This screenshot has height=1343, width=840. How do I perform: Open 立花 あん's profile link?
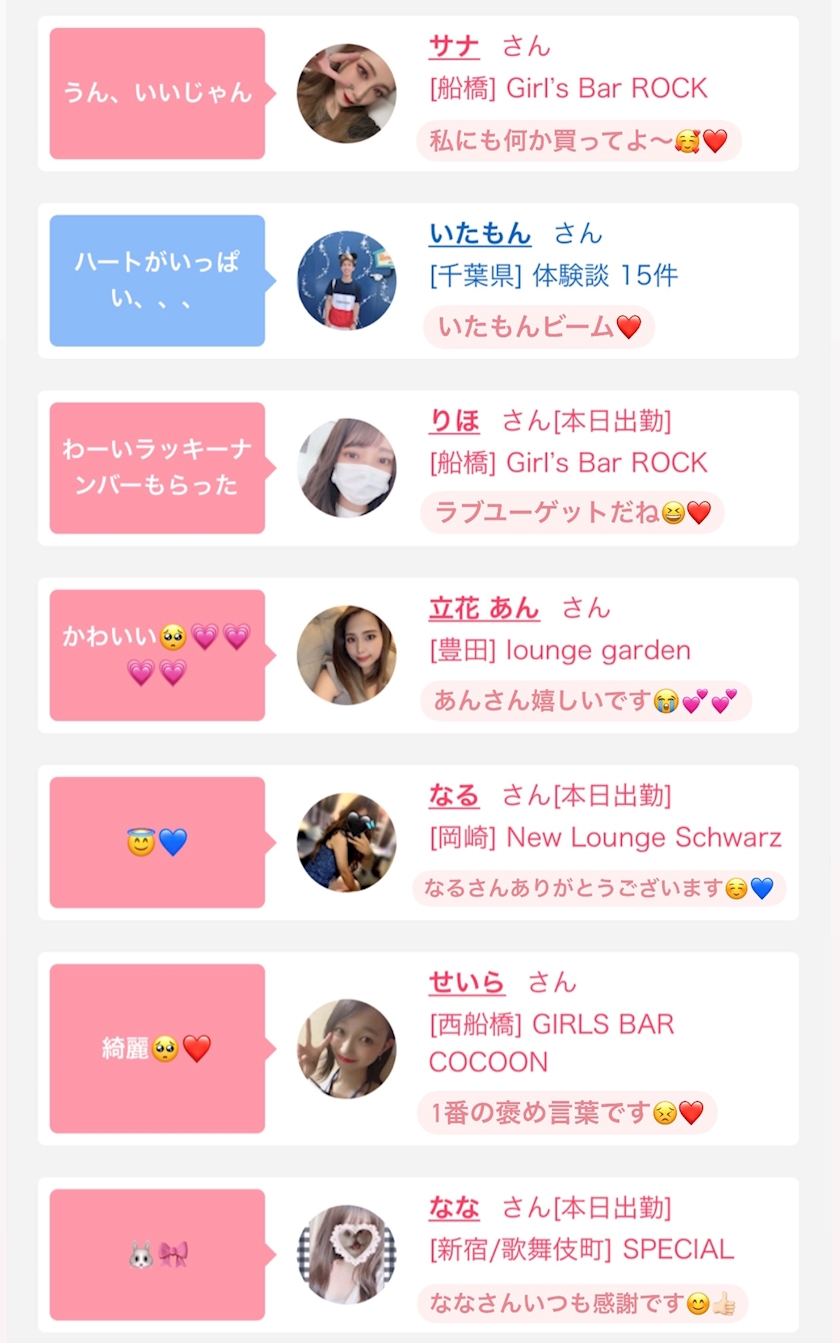[x=484, y=608]
